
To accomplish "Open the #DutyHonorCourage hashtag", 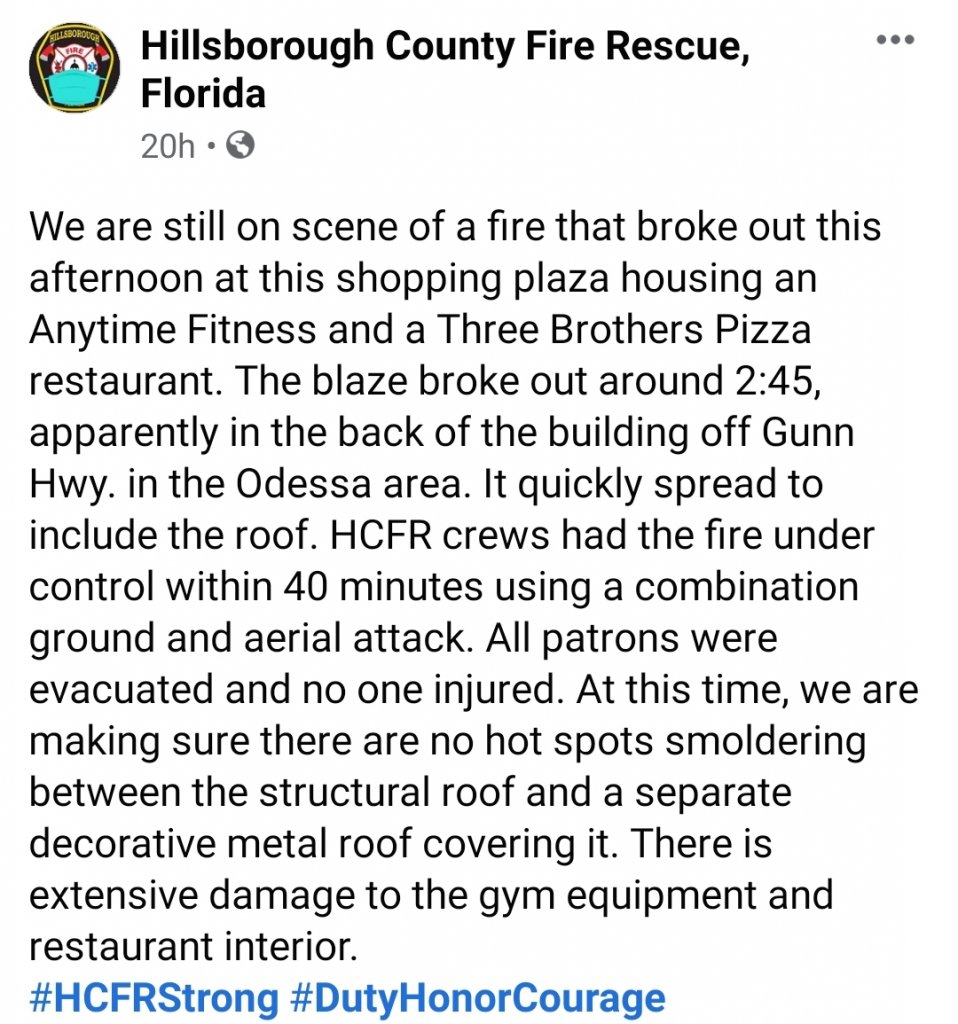I will point(478,997).
